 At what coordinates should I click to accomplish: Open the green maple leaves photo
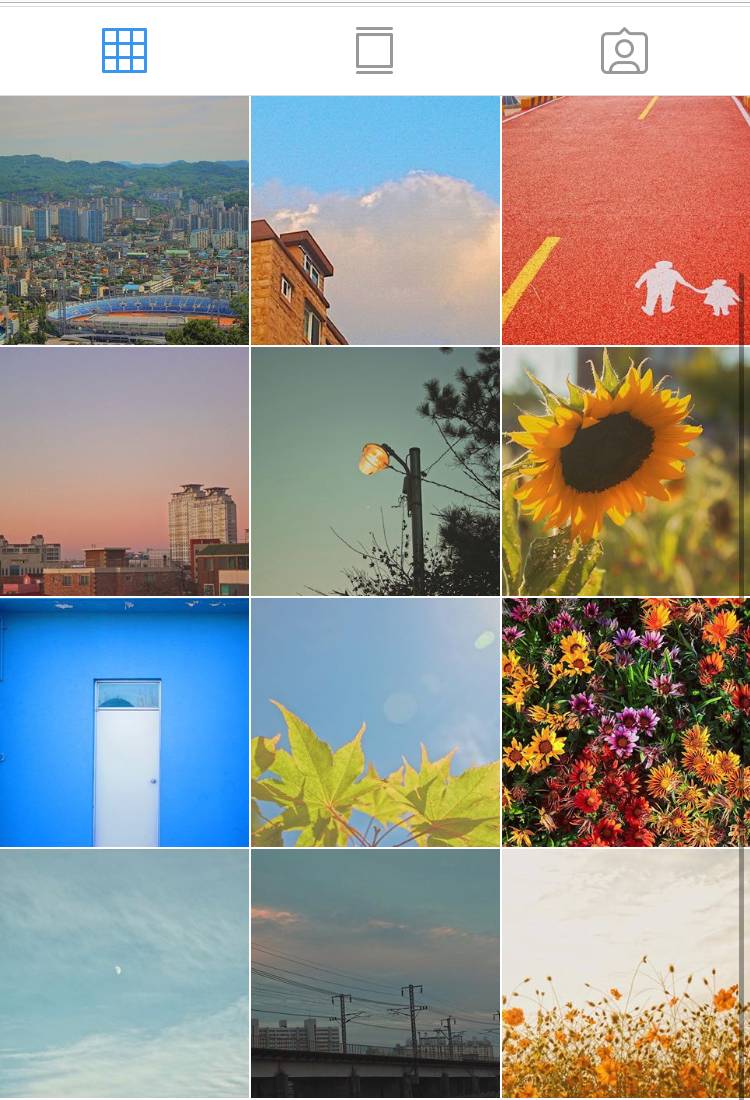click(x=375, y=722)
